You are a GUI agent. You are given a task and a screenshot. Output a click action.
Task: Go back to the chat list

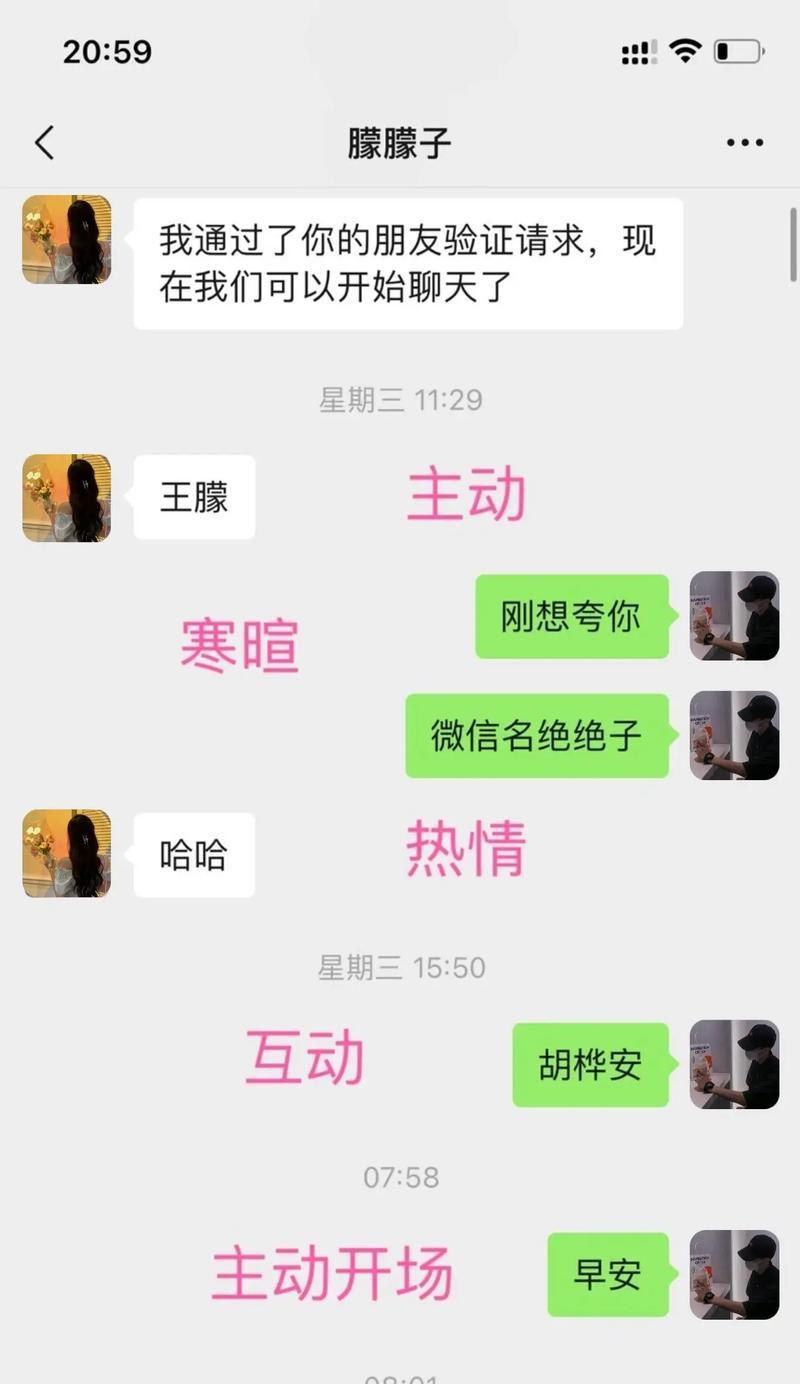click(x=44, y=143)
